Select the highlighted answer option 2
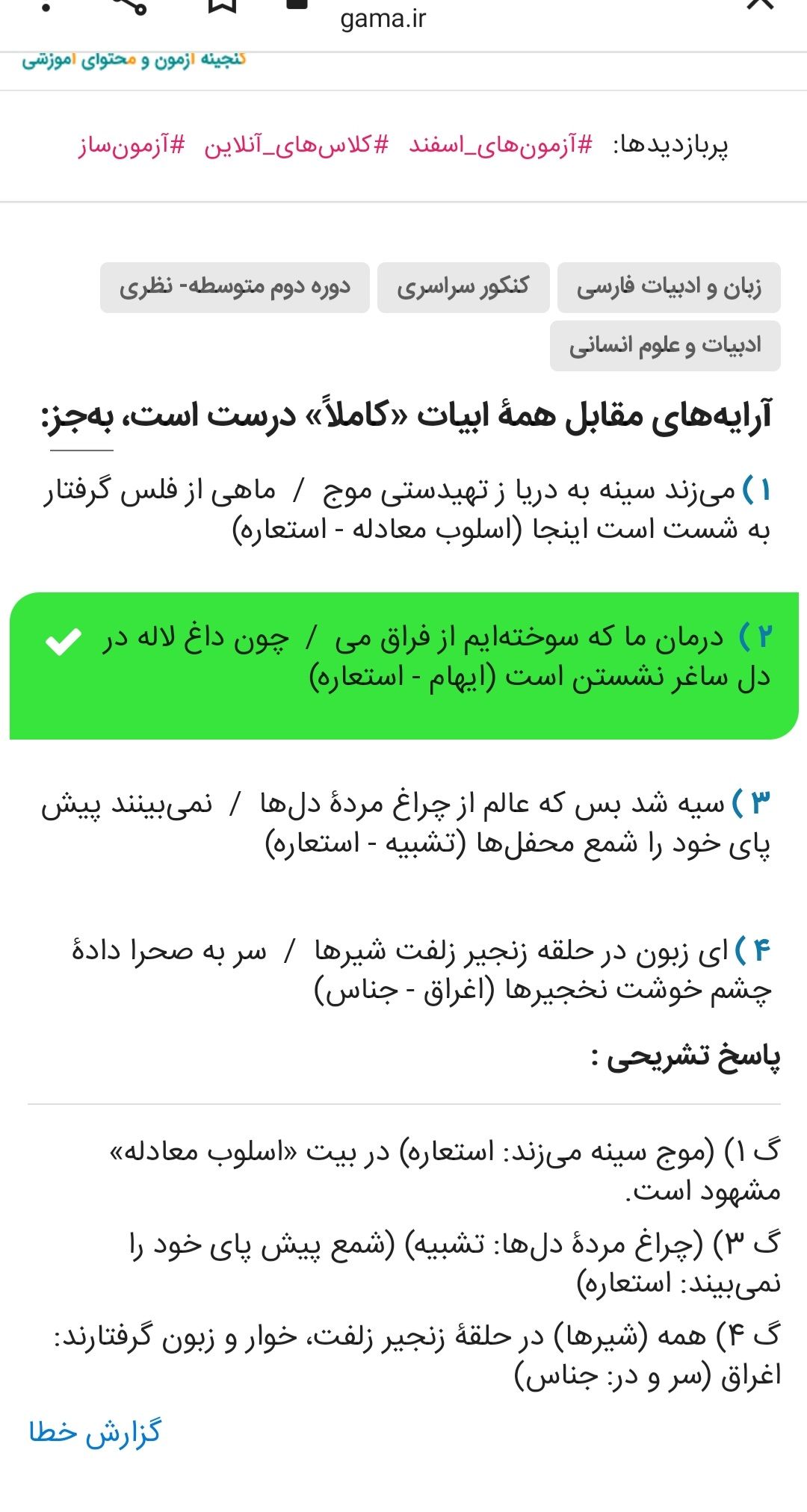 (x=403, y=665)
